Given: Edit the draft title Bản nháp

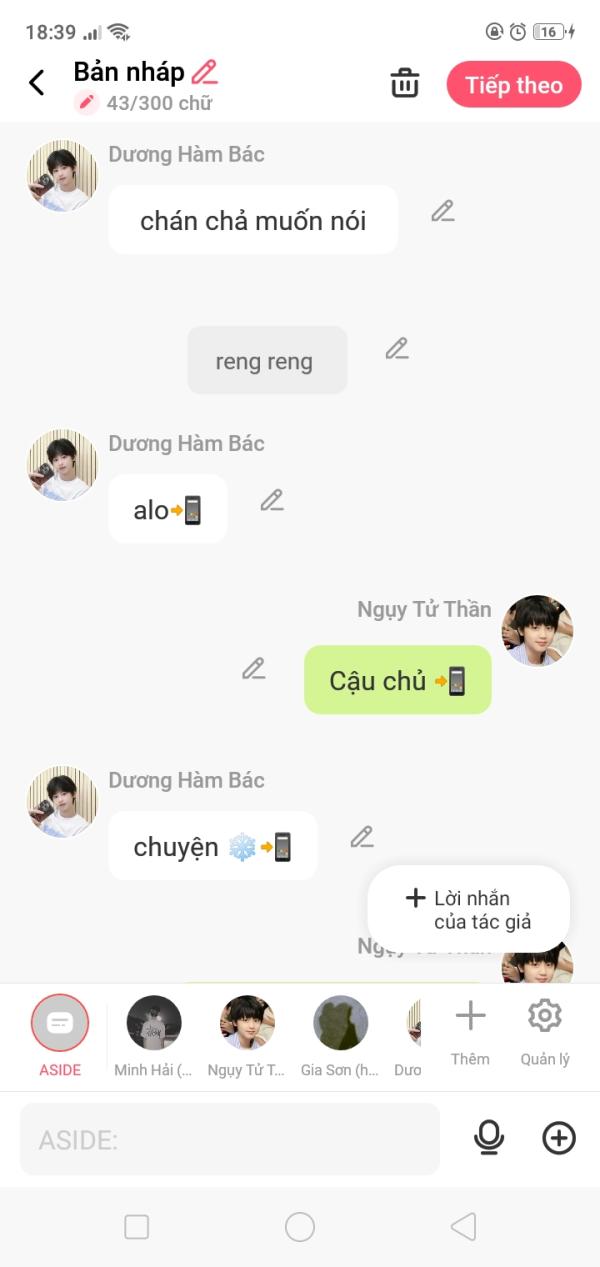Looking at the screenshot, I should [x=205, y=72].
